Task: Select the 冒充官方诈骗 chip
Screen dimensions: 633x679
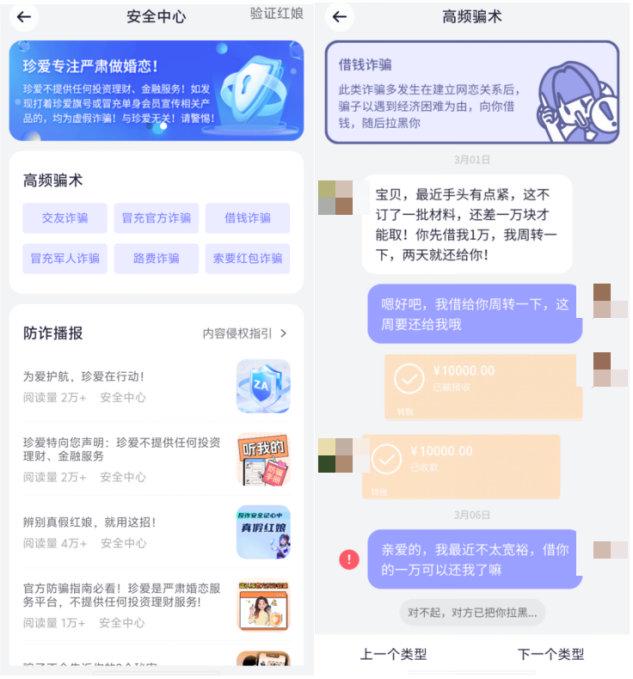Action: (156, 218)
